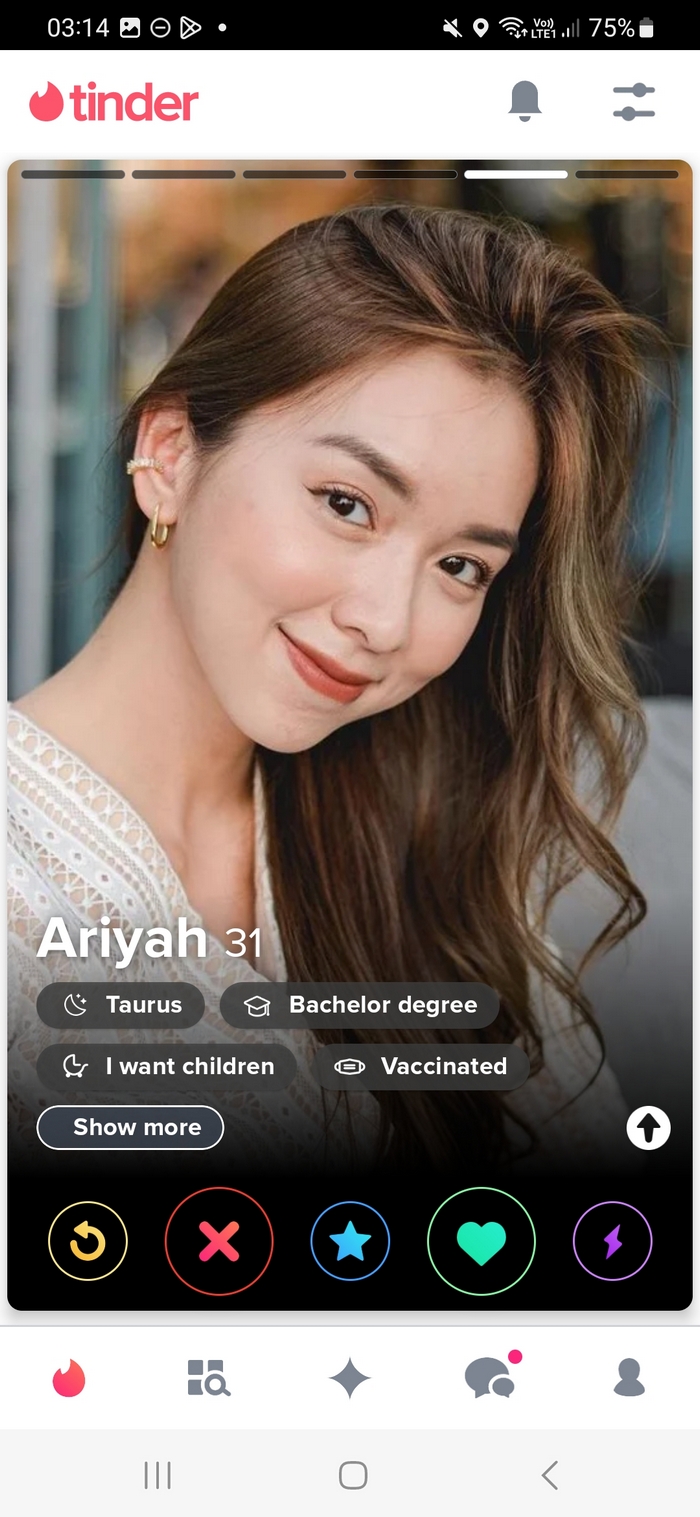Activate Boost with the purple lightning bolt

tap(612, 1241)
